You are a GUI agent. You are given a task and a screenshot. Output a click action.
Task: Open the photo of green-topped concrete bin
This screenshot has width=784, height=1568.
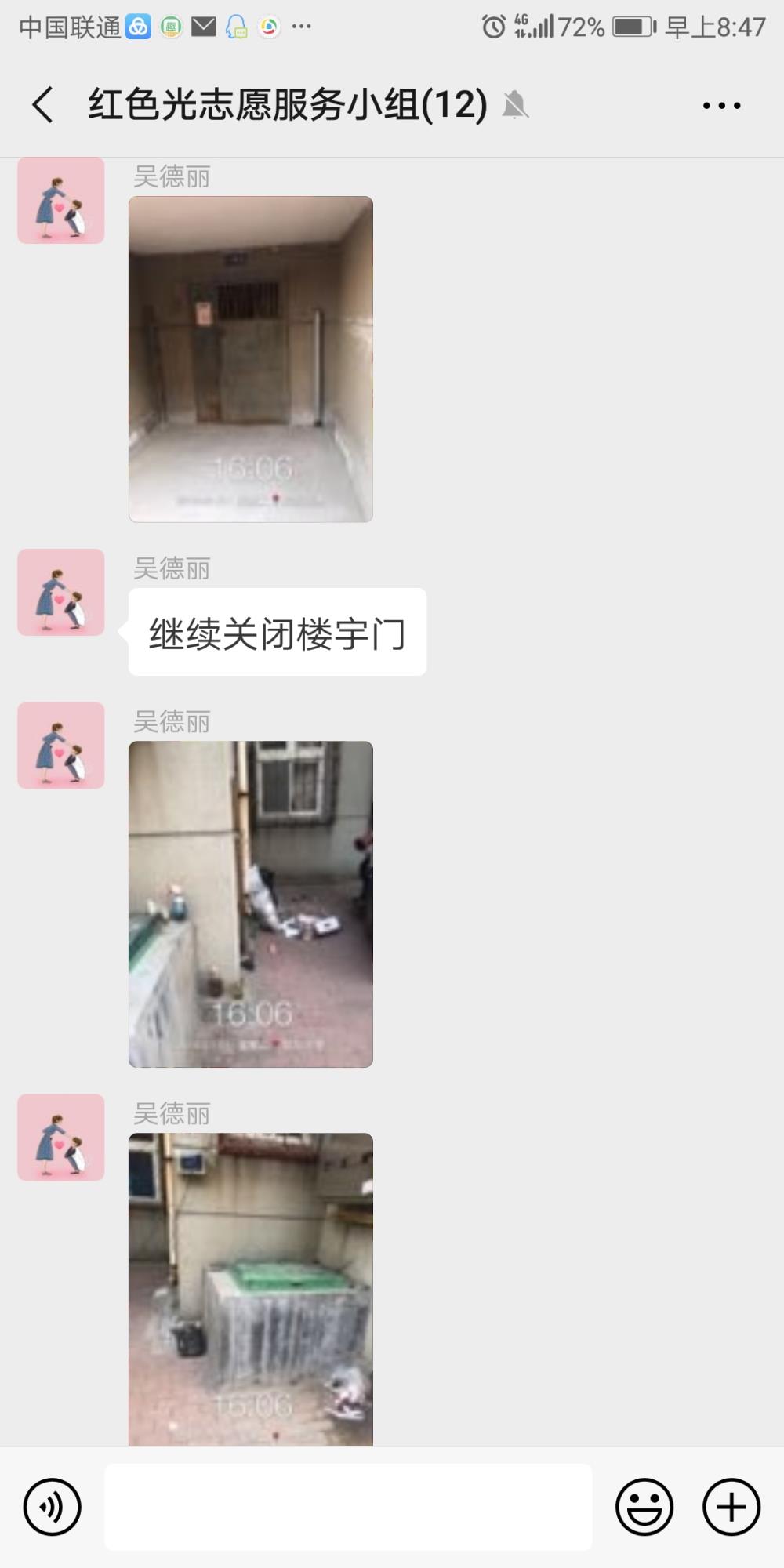pyautogui.click(x=251, y=1289)
